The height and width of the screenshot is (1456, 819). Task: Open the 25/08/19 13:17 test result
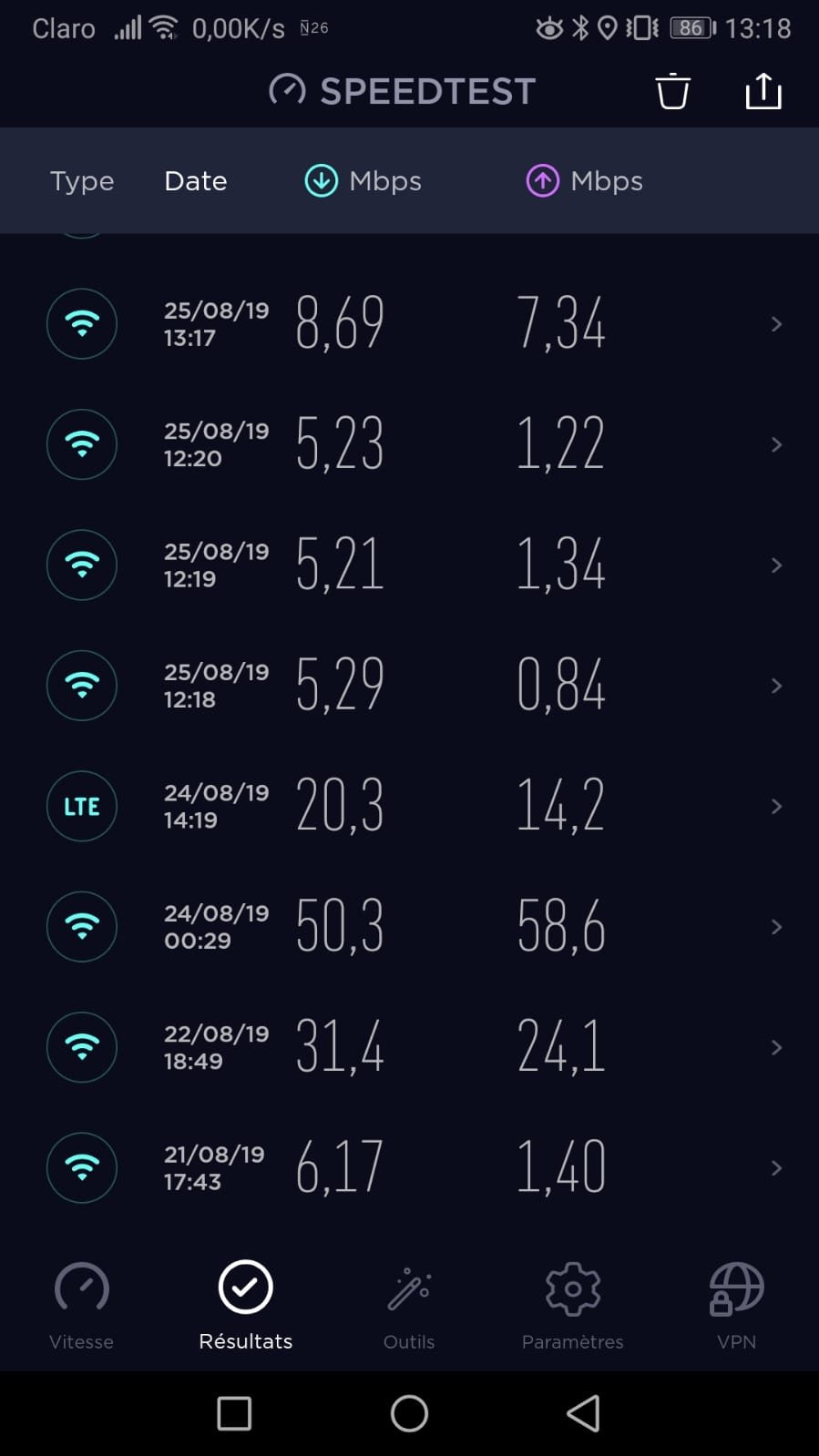pyautogui.click(x=410, y=324)
